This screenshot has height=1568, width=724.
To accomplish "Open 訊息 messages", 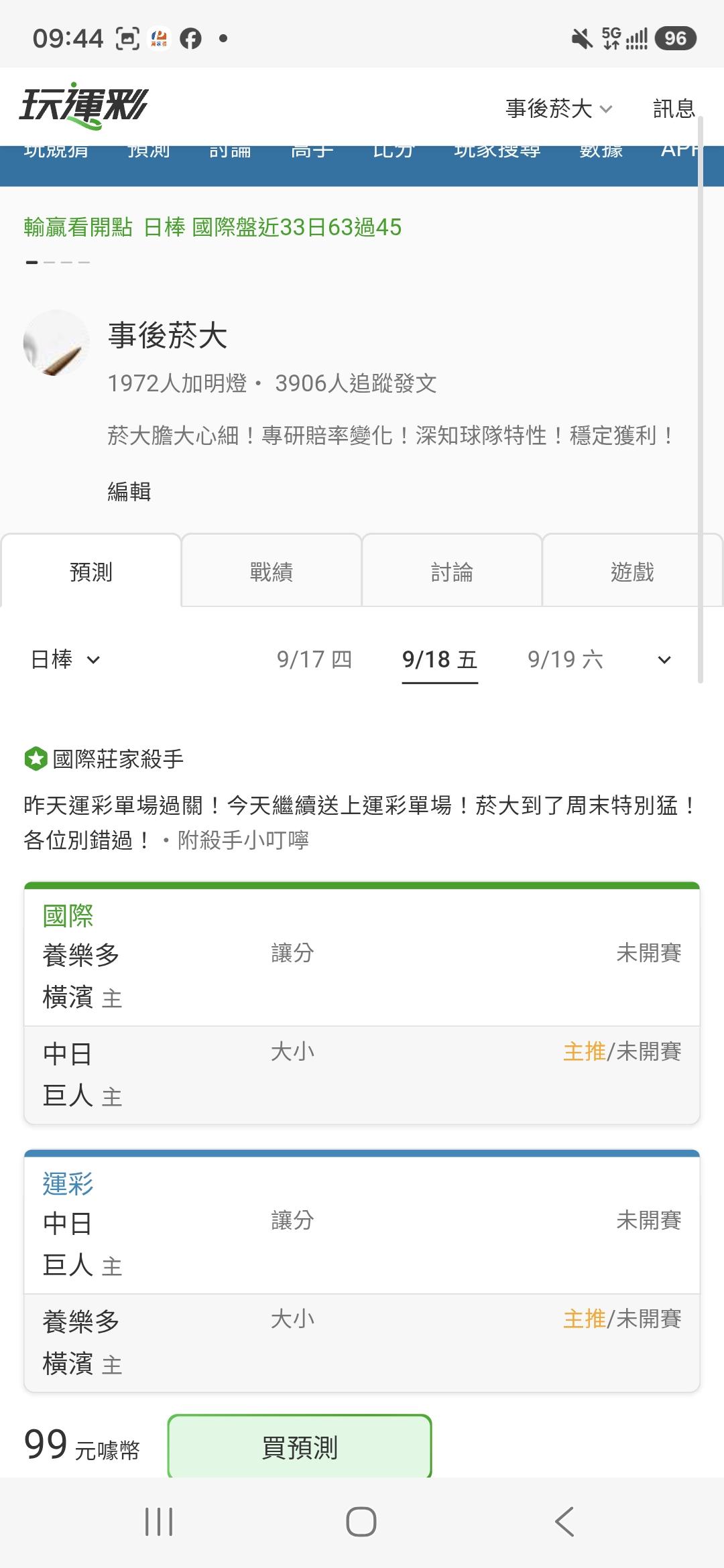I will 674,109.
